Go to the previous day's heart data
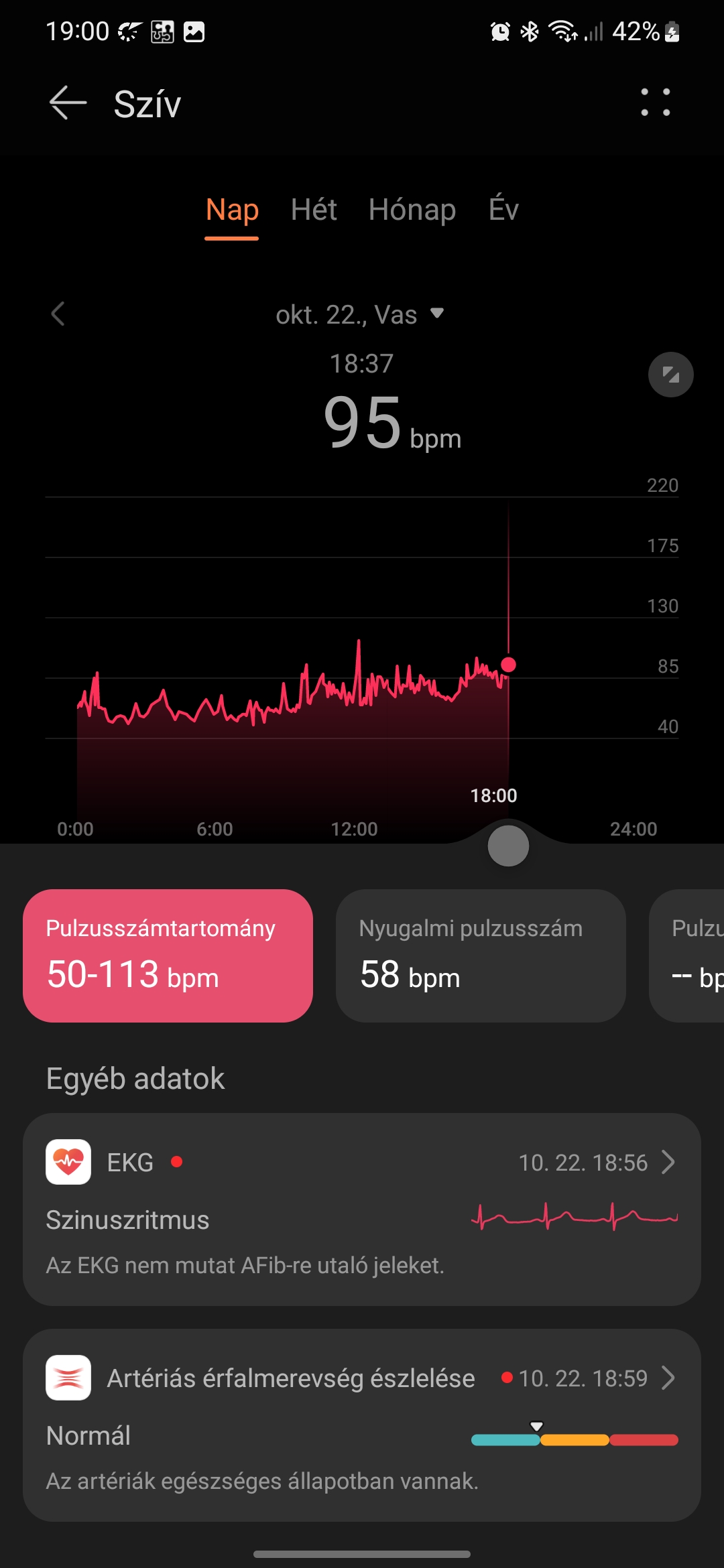This screenshot has width=724, height=1568. pyautogui.click(x=58, y=314)
